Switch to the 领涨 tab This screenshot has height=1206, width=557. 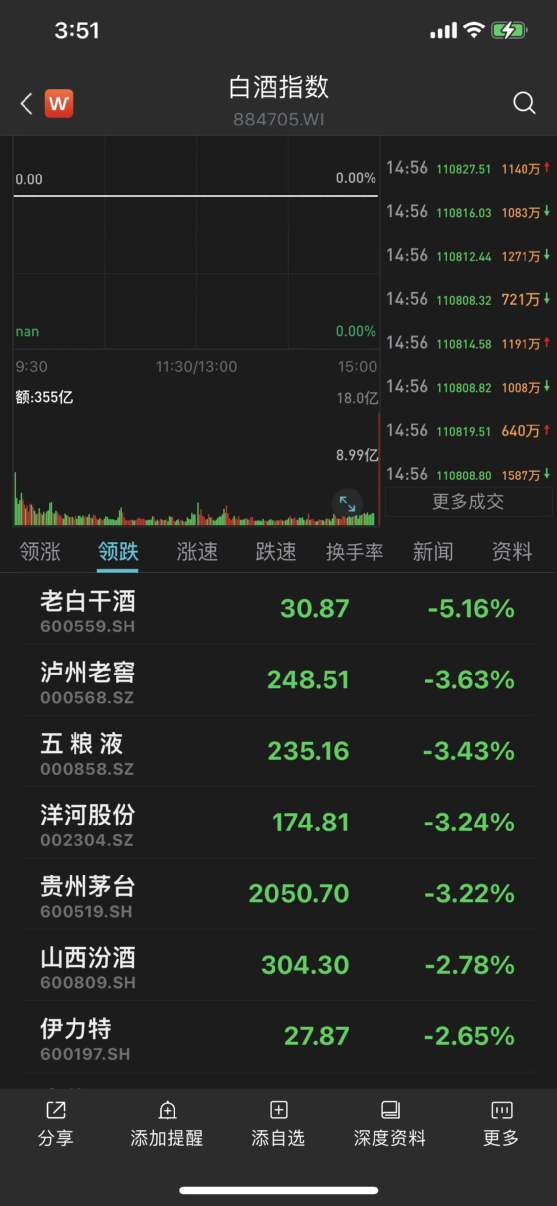[40, 552]
